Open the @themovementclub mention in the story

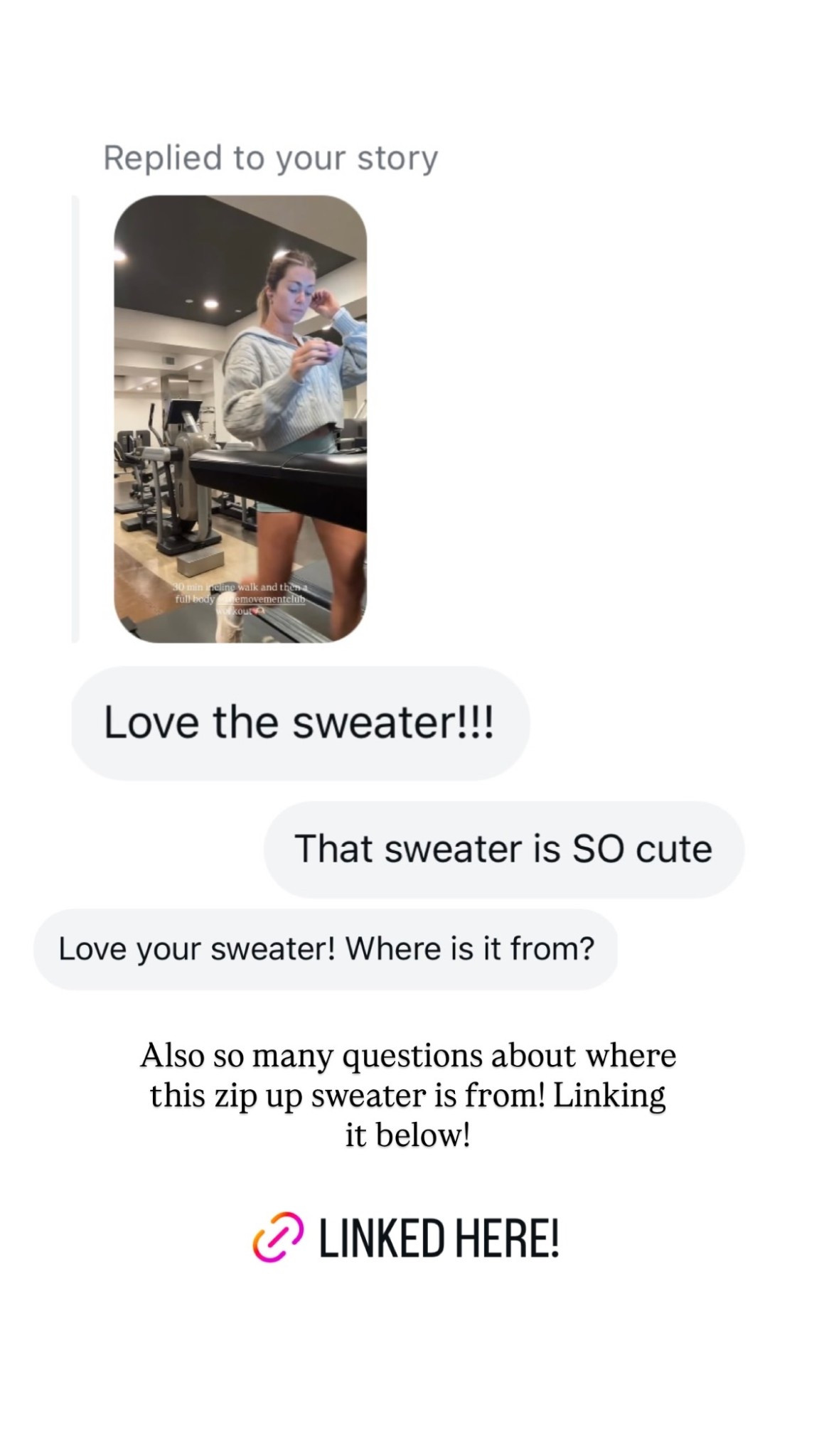point(264,600)
